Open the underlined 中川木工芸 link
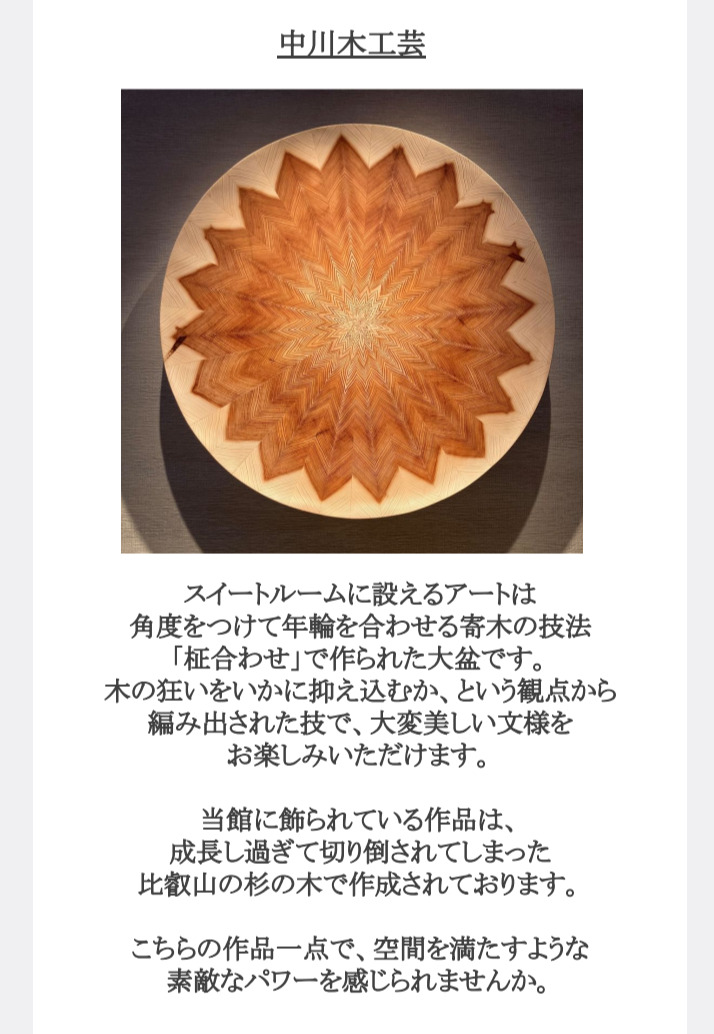This screenshot has width=714, height=1034. point(351,45)
